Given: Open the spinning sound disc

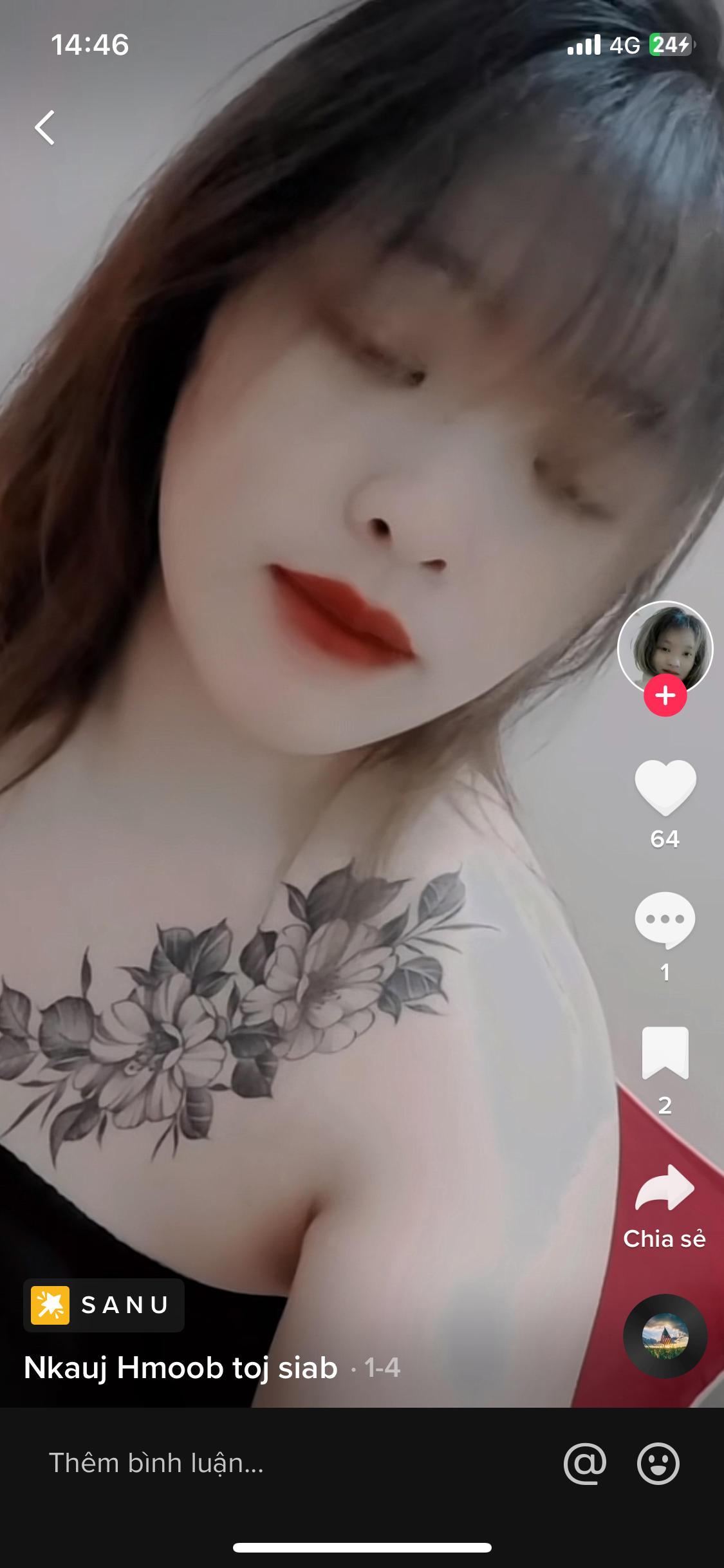Looking at the screenshot, I should (665, 1336).
